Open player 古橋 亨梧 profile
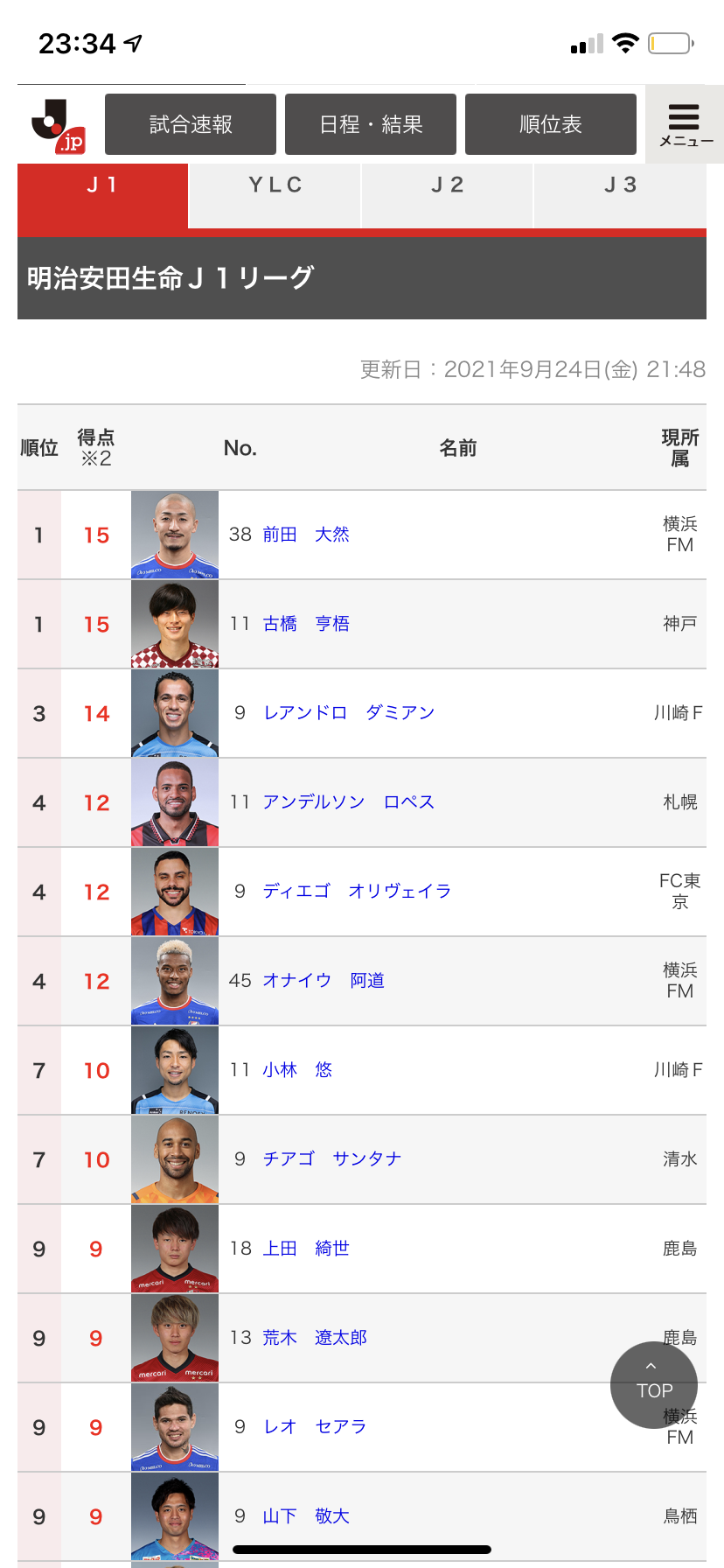 306,624
